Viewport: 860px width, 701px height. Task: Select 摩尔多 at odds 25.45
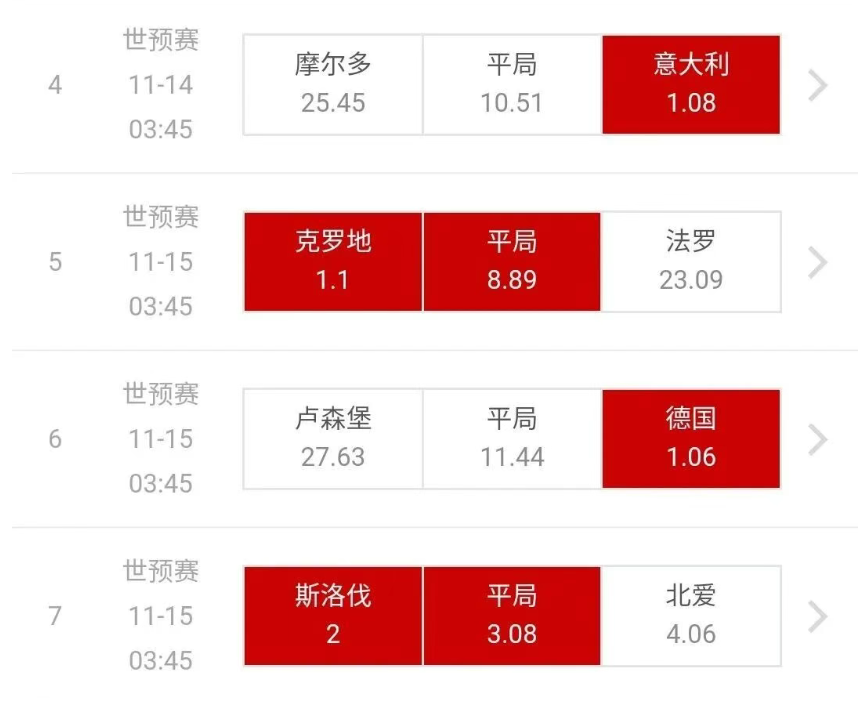pyautogui.click(x=333, y=85)
